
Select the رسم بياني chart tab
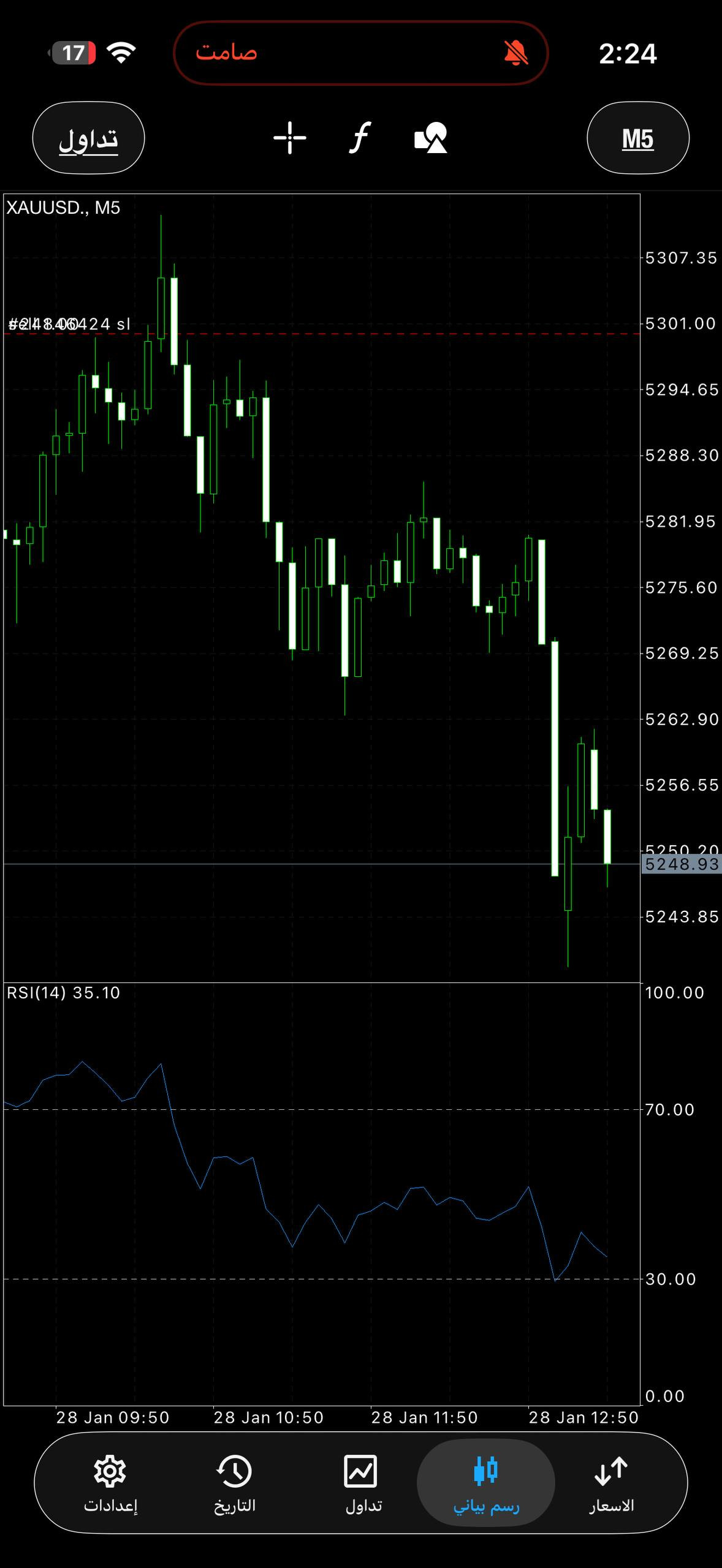click(x=486, y=1482)
